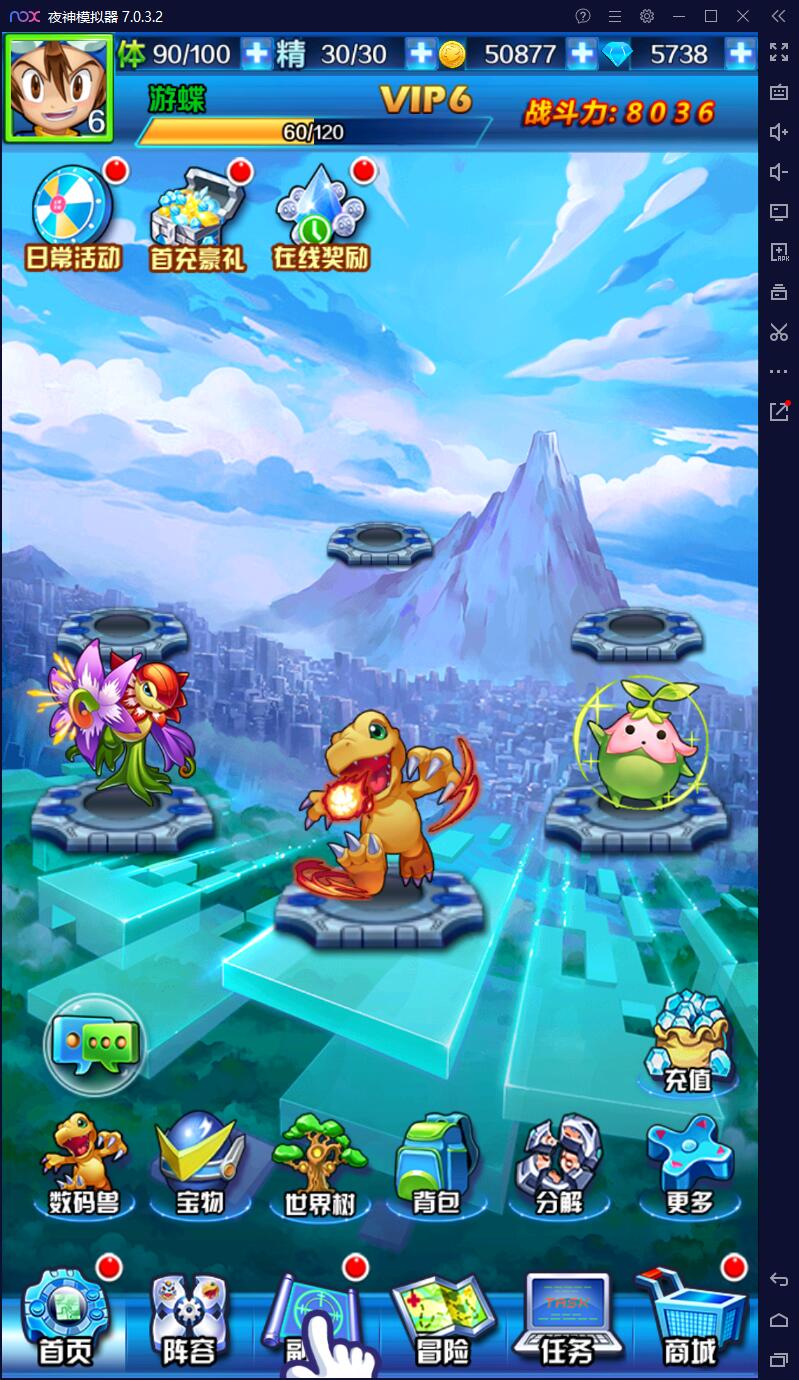The height and width of the screenshot is (1380, 799).
Task: Switch to the 任务 tasks tab
Action: (567, 1320)
